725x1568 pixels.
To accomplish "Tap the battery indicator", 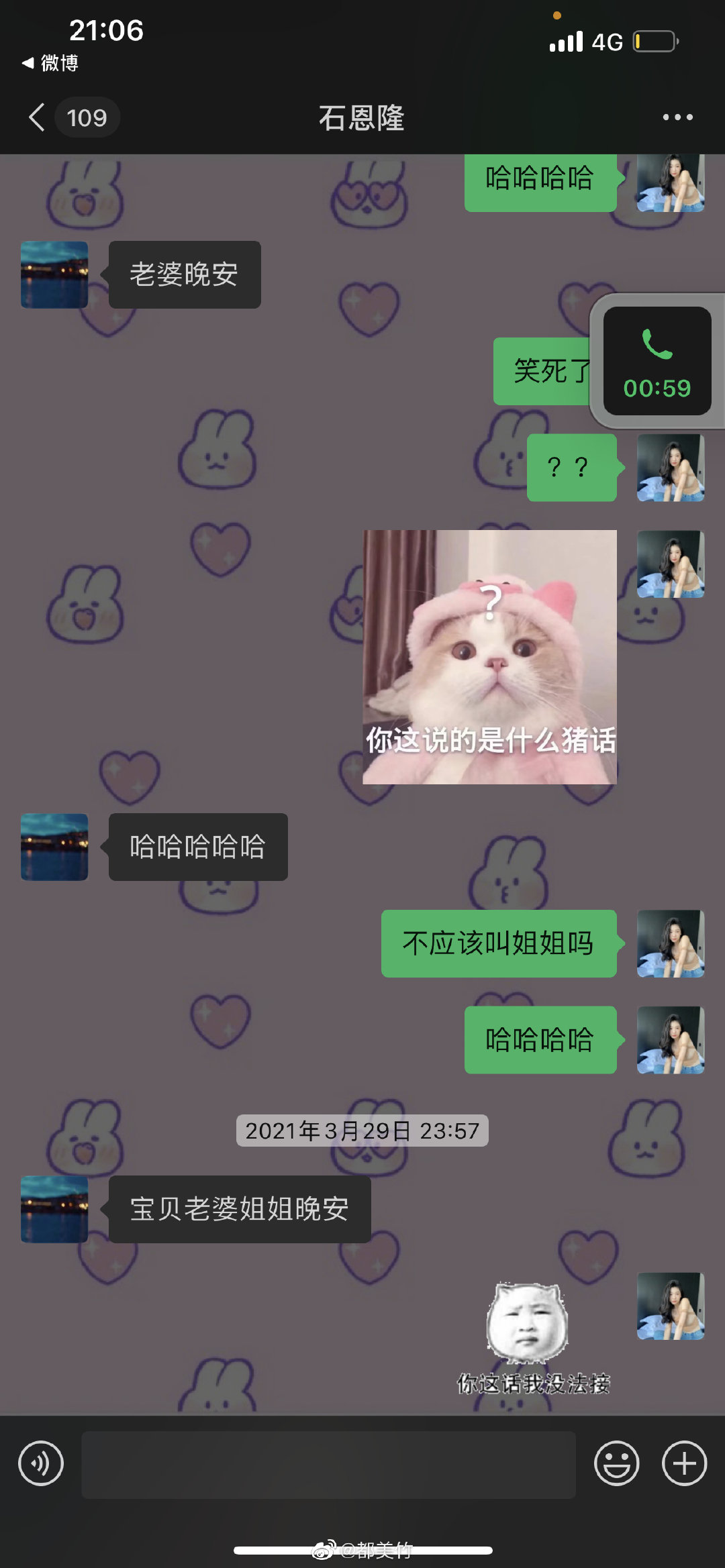I will pyautogui.click(x=655, y=42).
